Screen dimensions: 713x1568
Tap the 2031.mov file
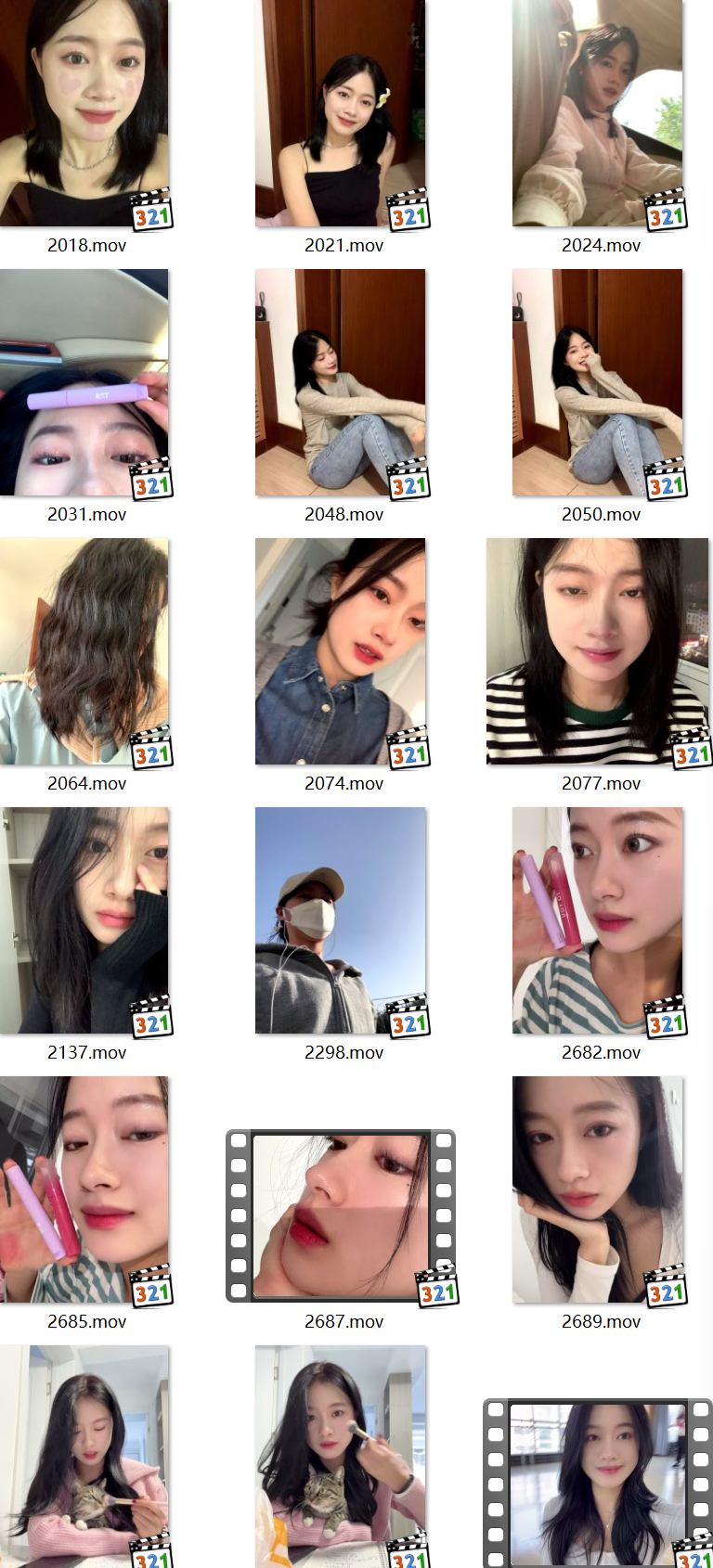pyautogui.click(x=84, y=382)
